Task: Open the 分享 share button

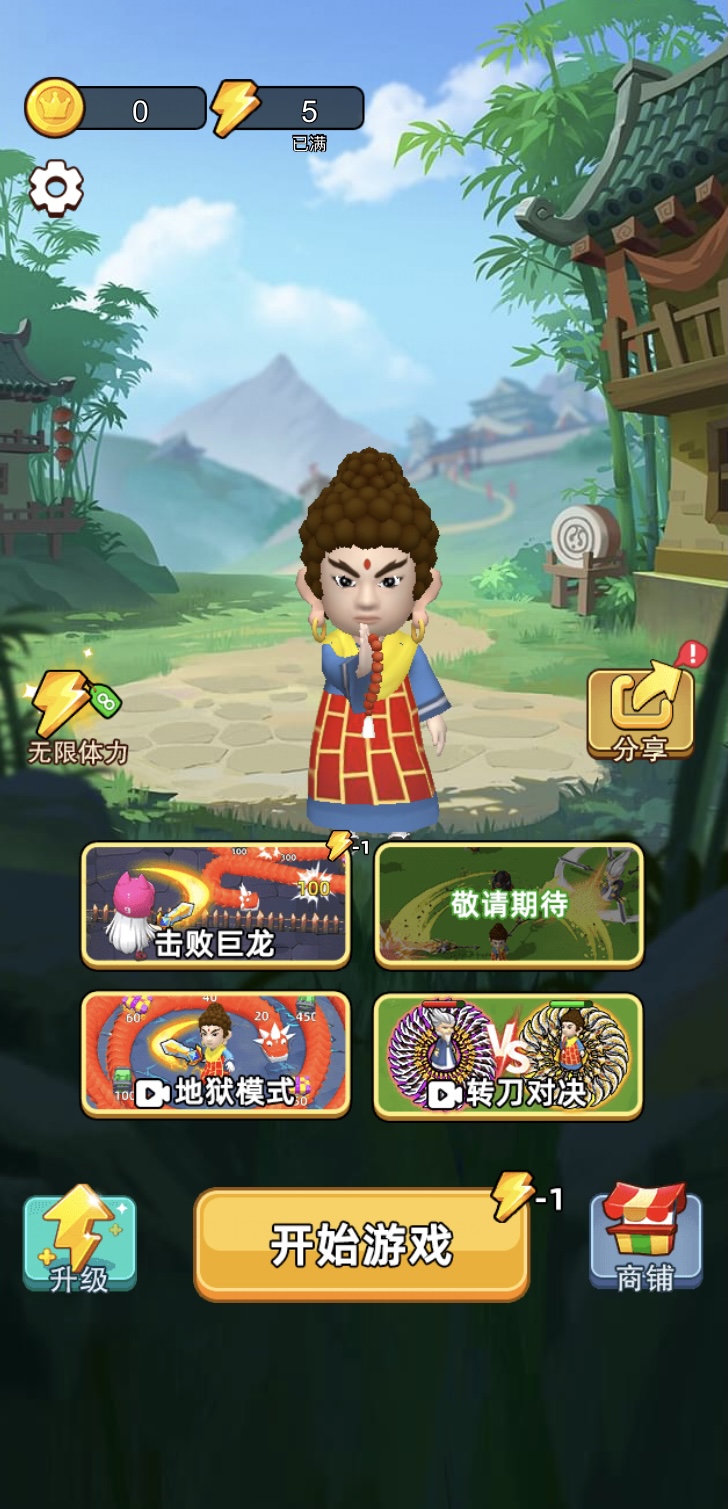Action: pyautogui.click(x=640, y=712)
